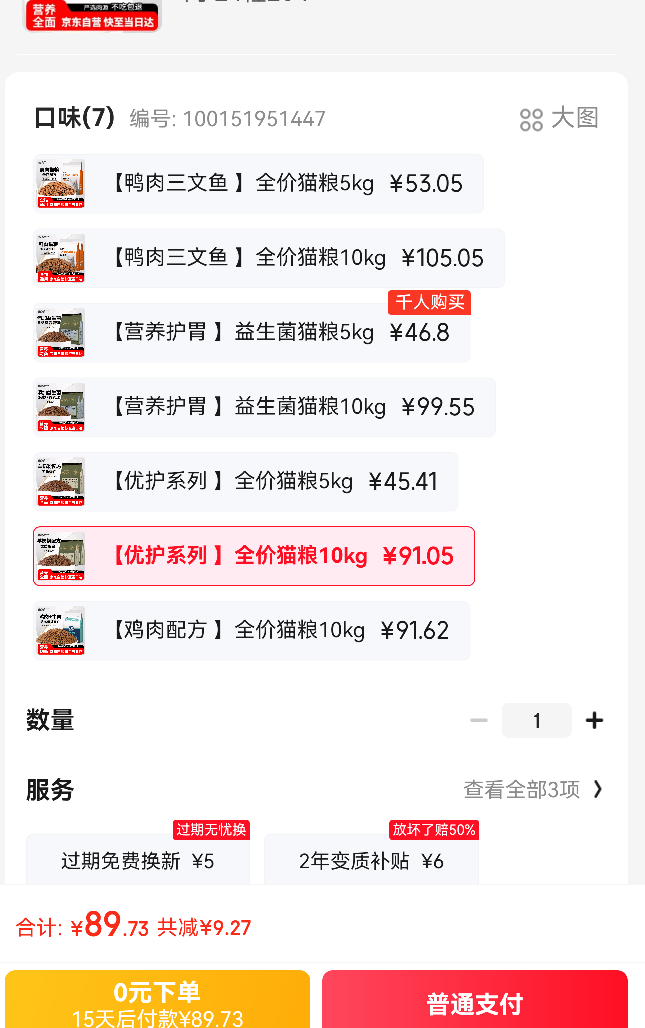Pick 营养护胃 益生菌猫粮5kg option
Image resolution: width=645 pixels, height=1028 pixels.
252,333
